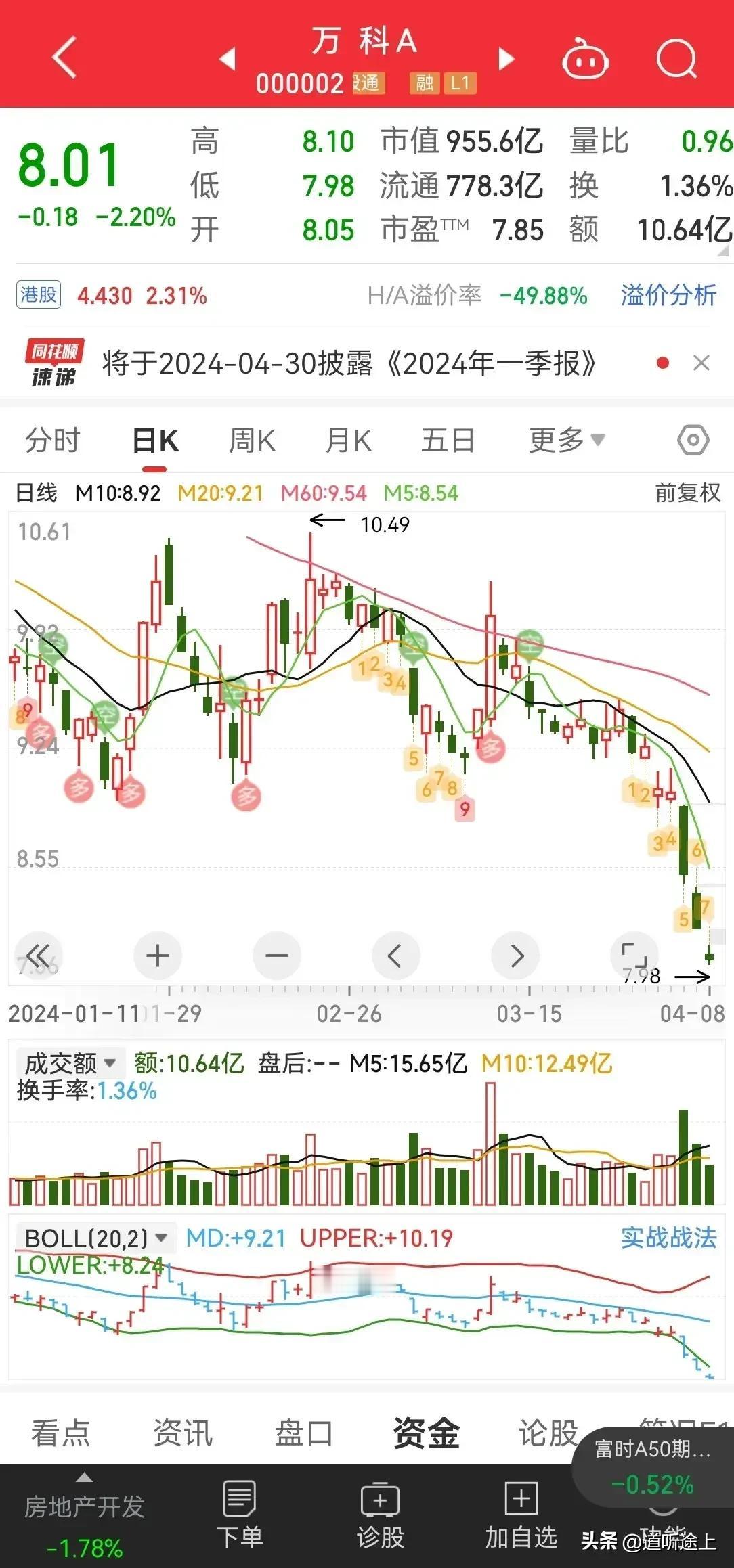Open chart settings hexagon icon
Image resolution: width=734 pixels, height=1568 pixels.
pyautogui.click(x=693, y=441)
